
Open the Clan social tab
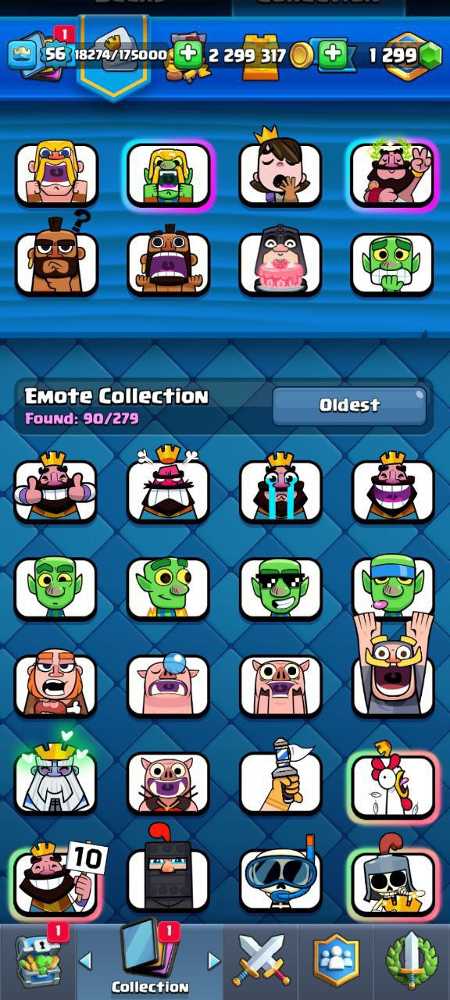pos(336,961)
